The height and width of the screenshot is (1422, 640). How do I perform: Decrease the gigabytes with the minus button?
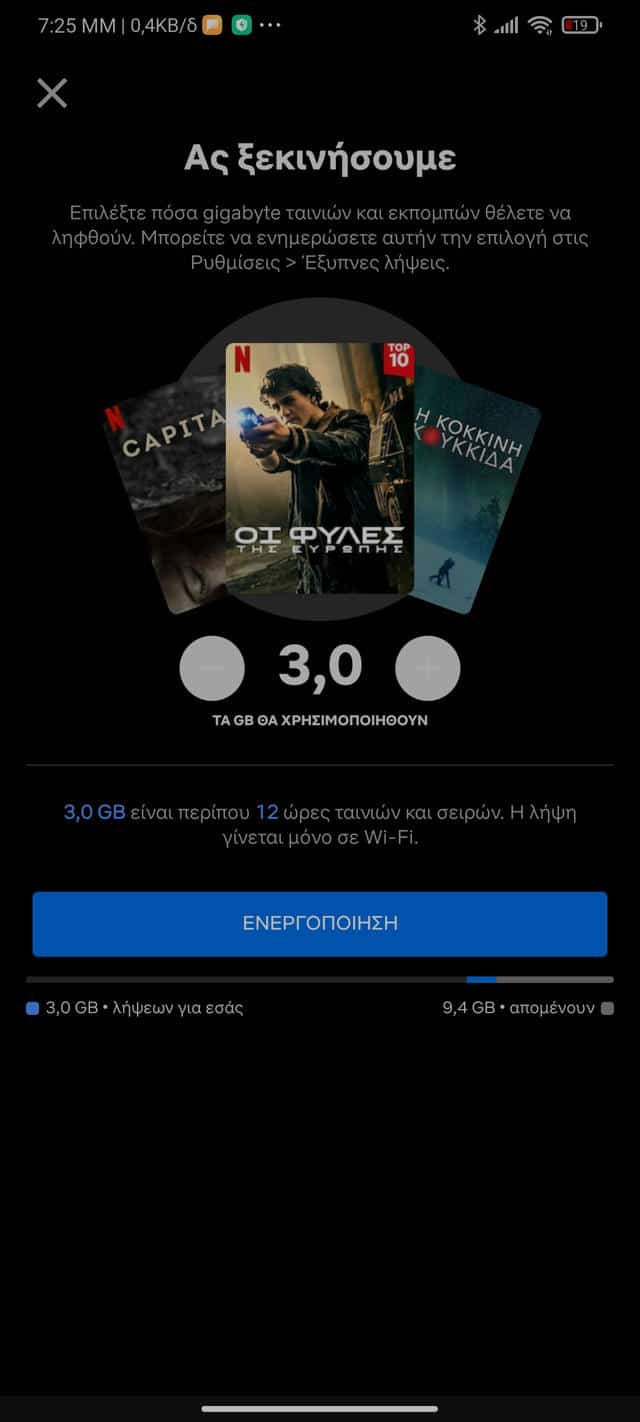212,668
